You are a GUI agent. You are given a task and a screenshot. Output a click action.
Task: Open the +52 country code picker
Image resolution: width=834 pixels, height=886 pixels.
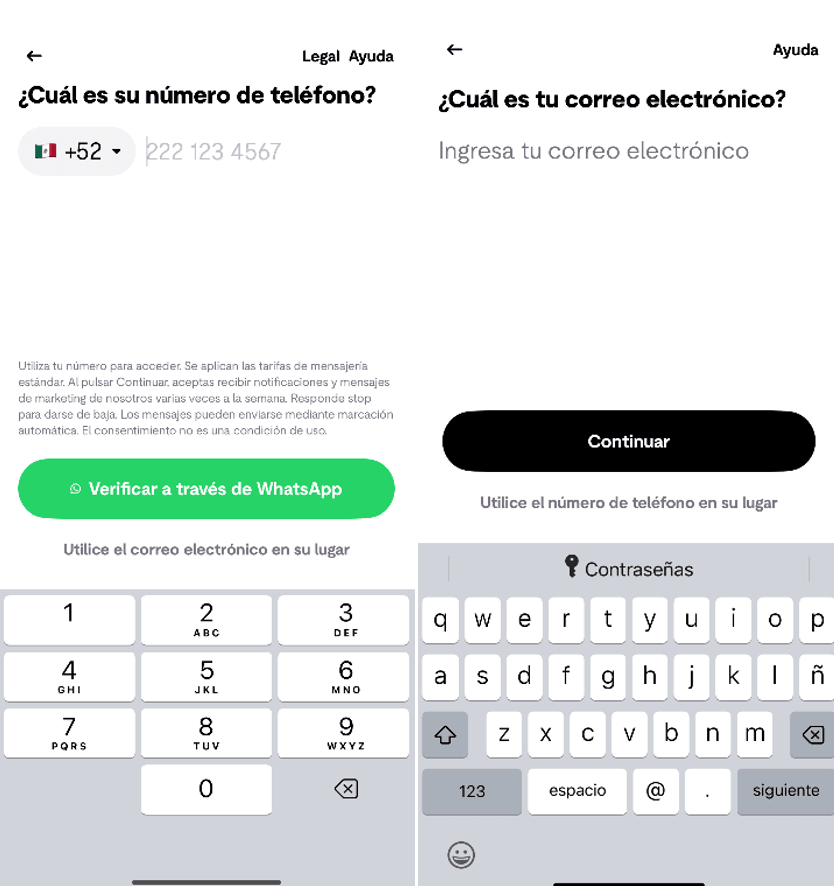77,151
